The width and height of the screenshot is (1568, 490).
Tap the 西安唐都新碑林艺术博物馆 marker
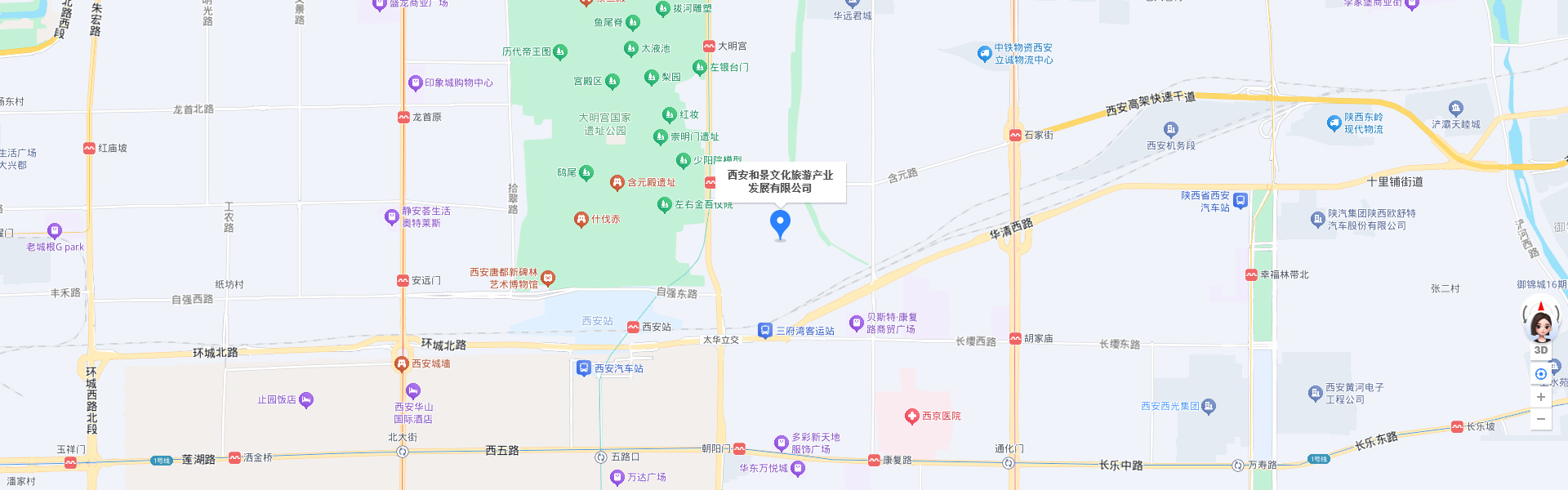(x=548, y=278)
